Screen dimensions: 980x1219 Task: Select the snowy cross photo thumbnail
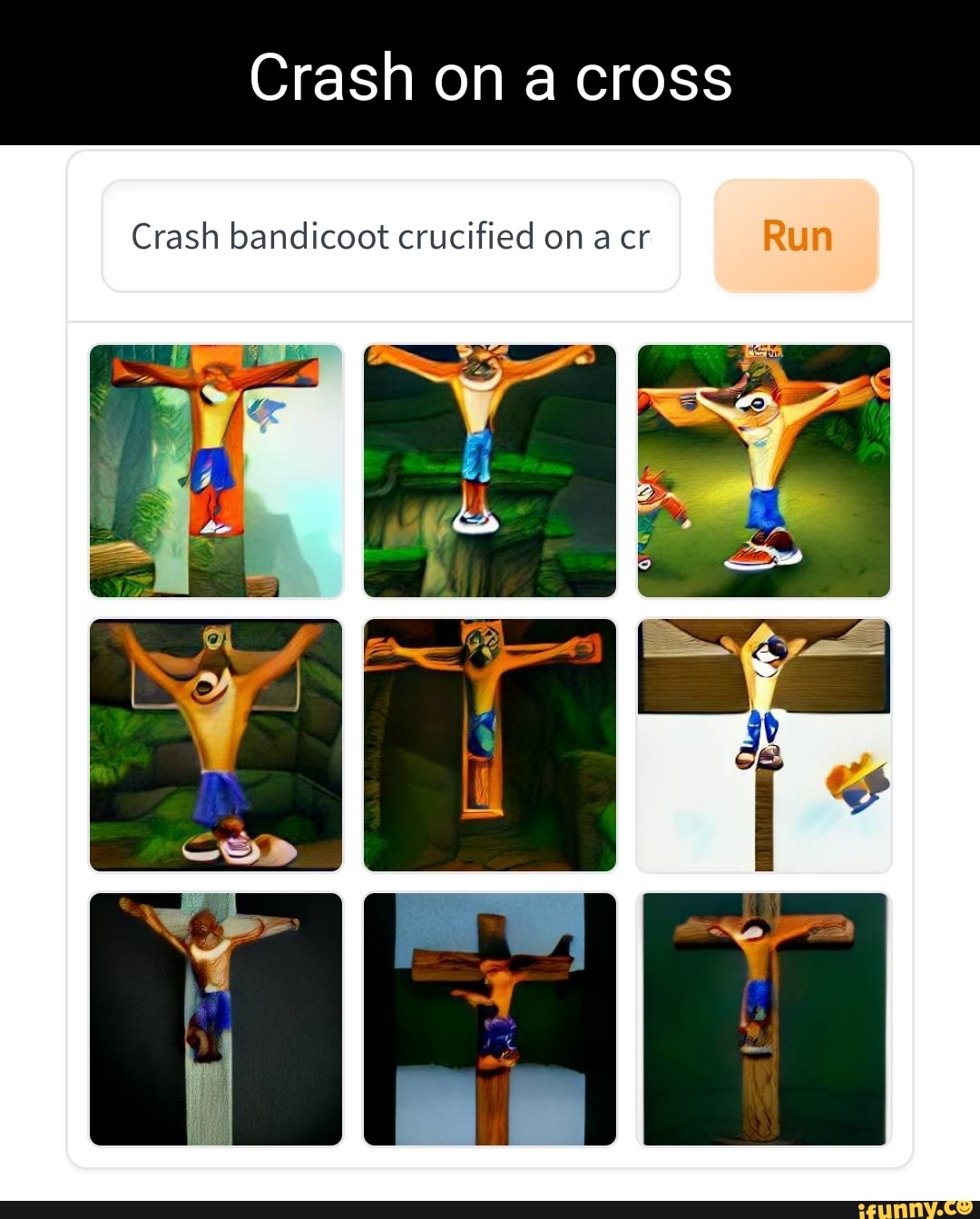pyautogui.click(x=490, y=1018)
